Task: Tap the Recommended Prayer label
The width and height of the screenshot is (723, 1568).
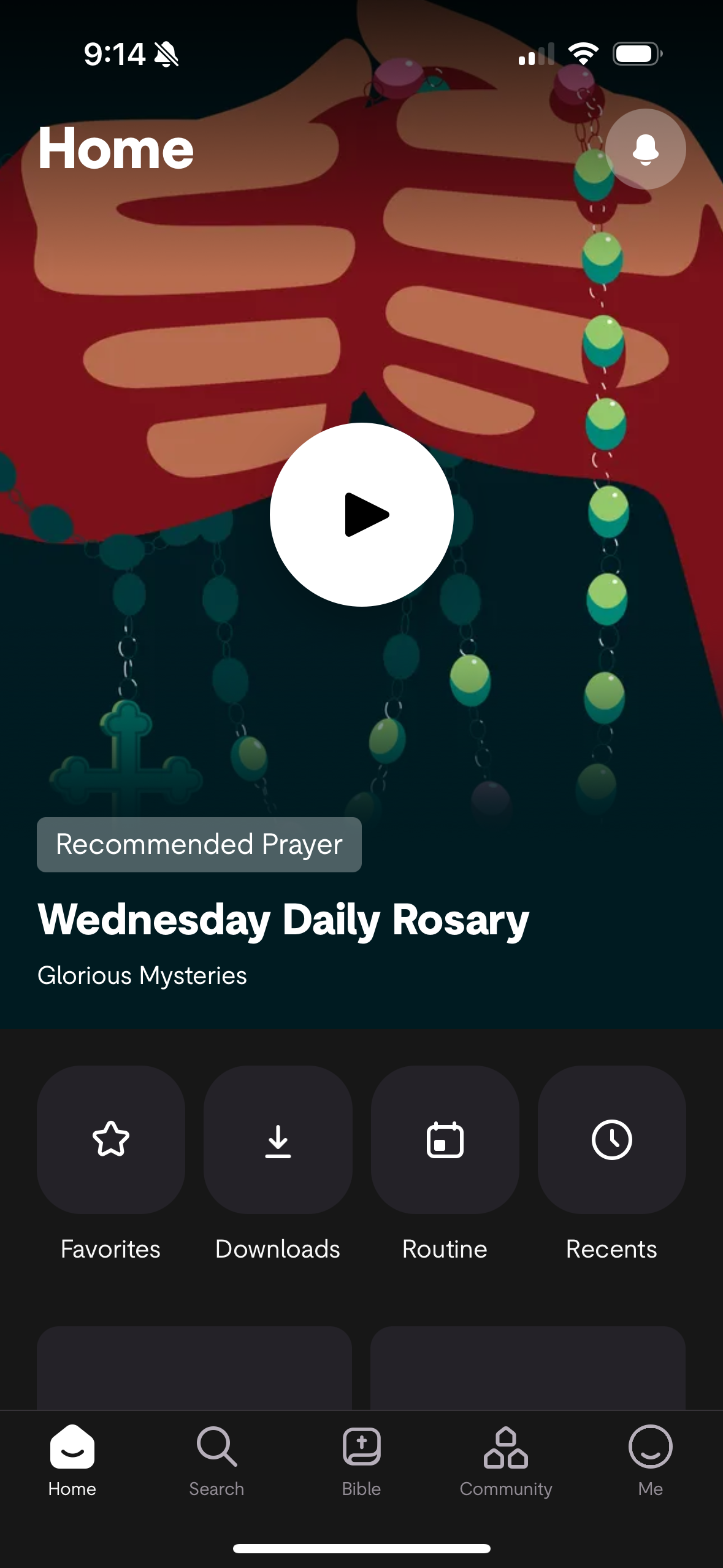Action: click(x=199, y=844)
